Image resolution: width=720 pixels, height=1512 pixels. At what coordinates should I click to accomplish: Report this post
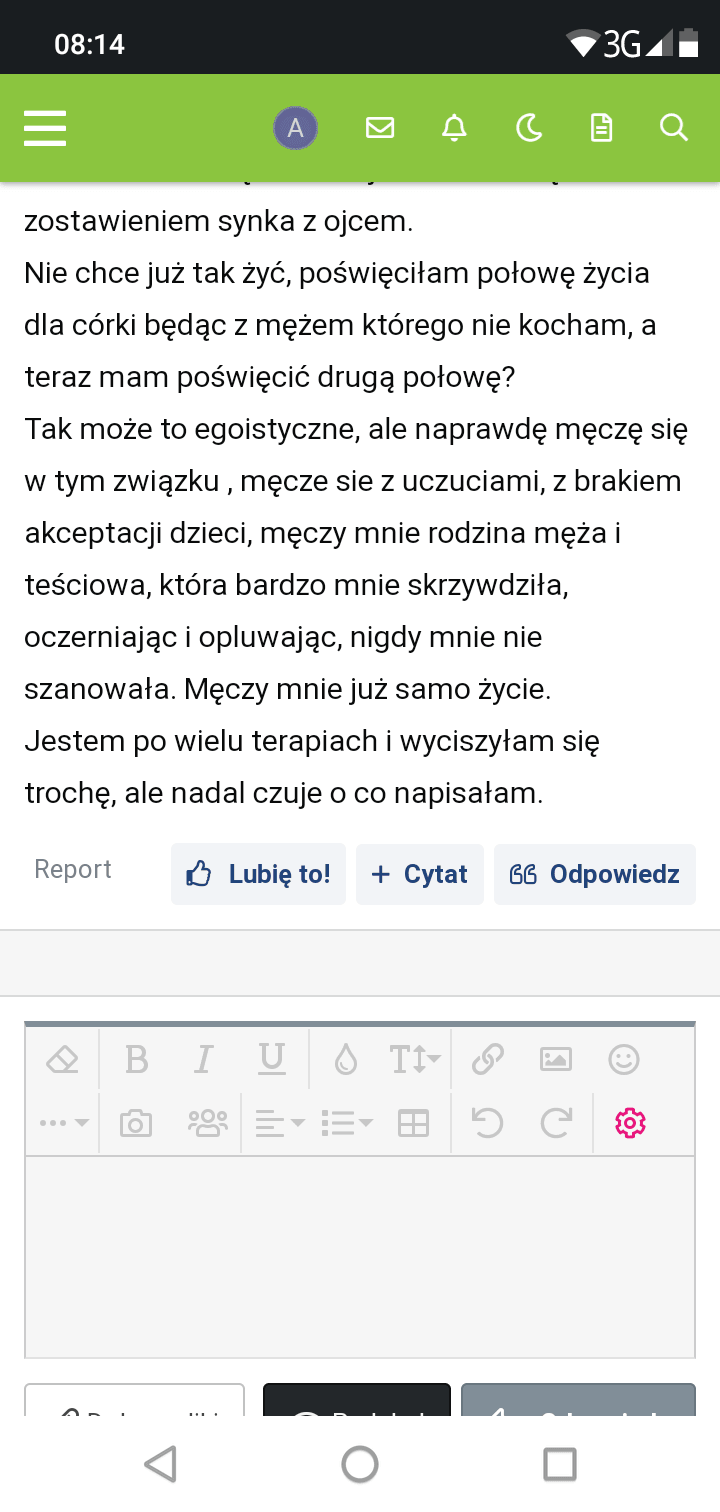[x=73, y=870]
